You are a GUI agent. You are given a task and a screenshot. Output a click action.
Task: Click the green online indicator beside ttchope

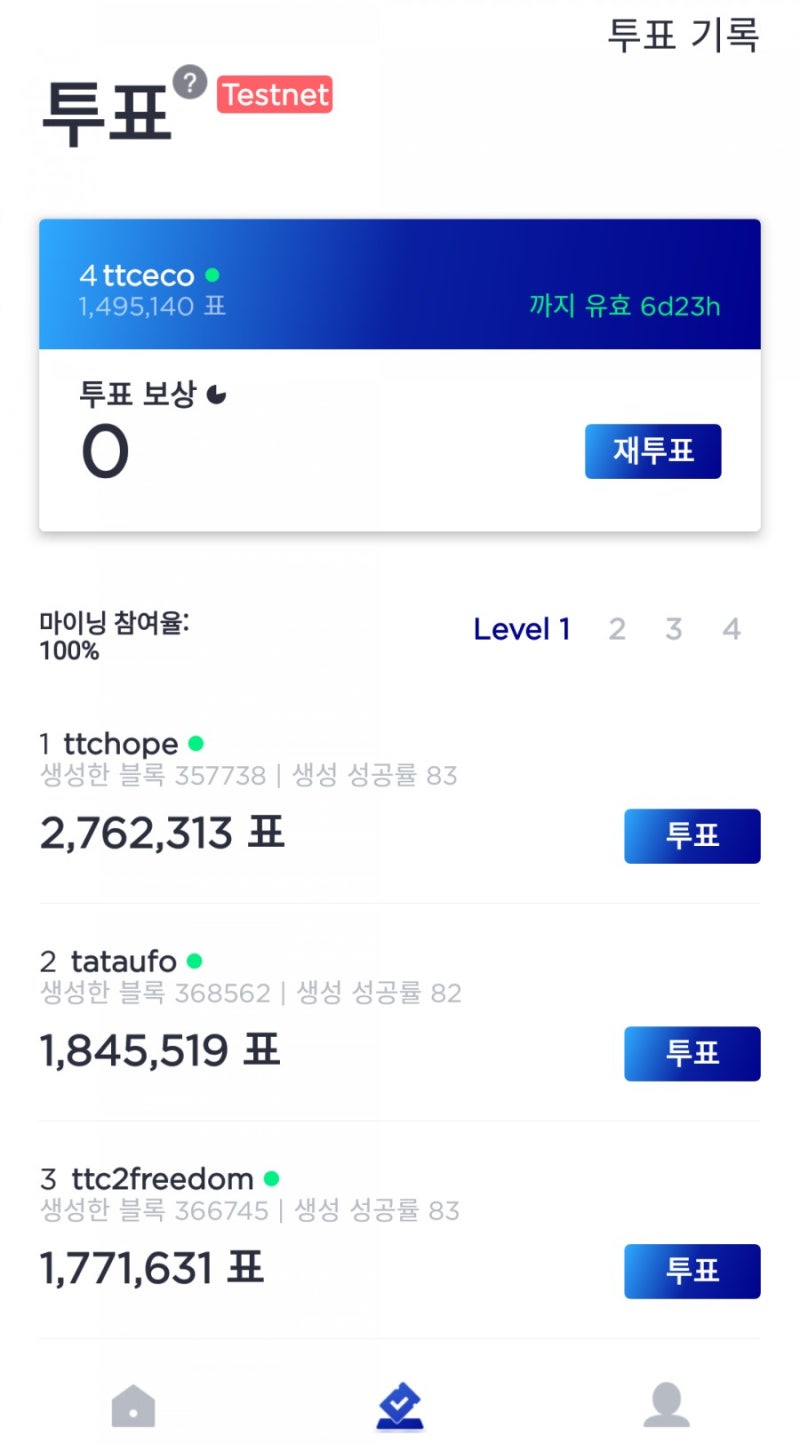point(196,743)
